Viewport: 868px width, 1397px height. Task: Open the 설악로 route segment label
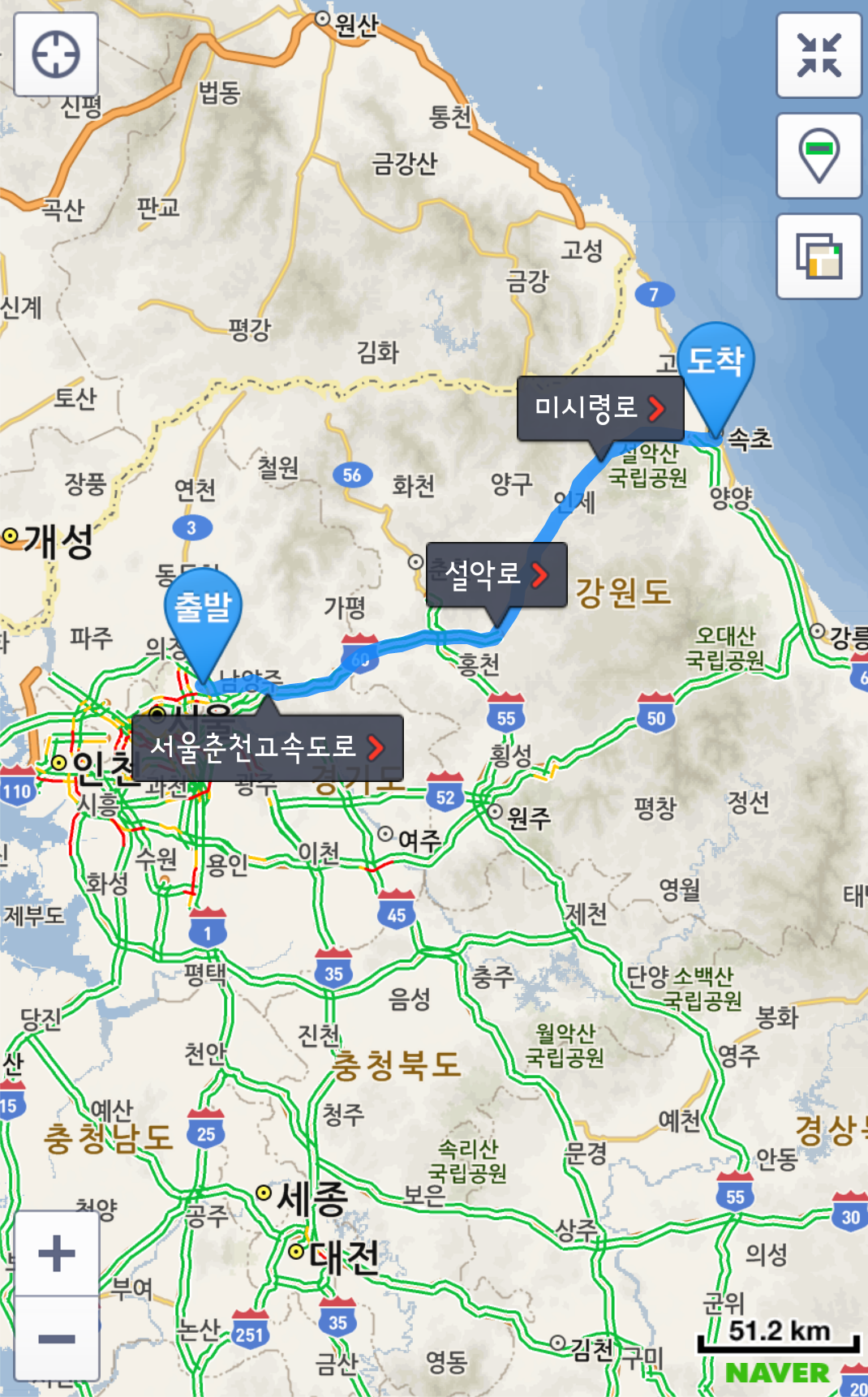tap(496, 574)
